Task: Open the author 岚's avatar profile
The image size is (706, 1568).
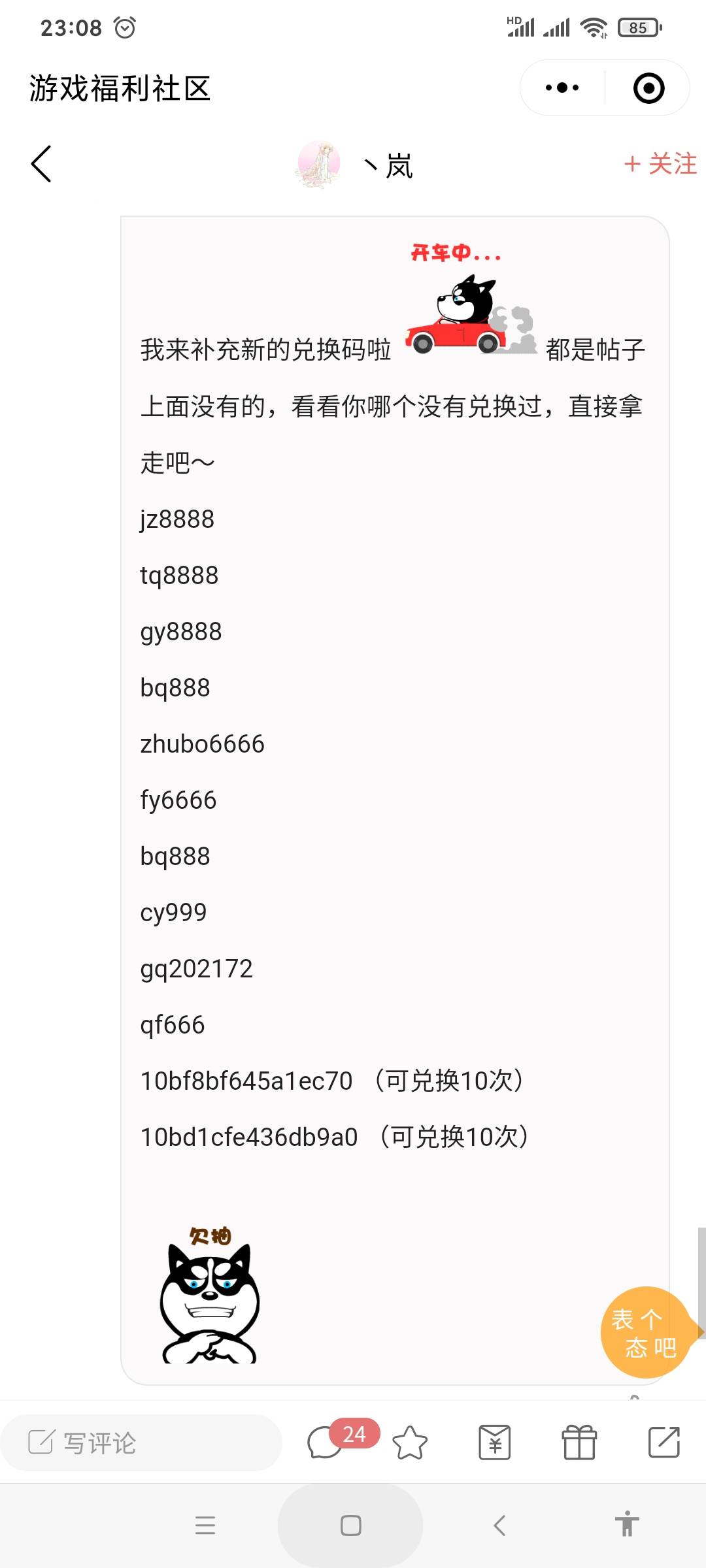Action: pos(319,164)
